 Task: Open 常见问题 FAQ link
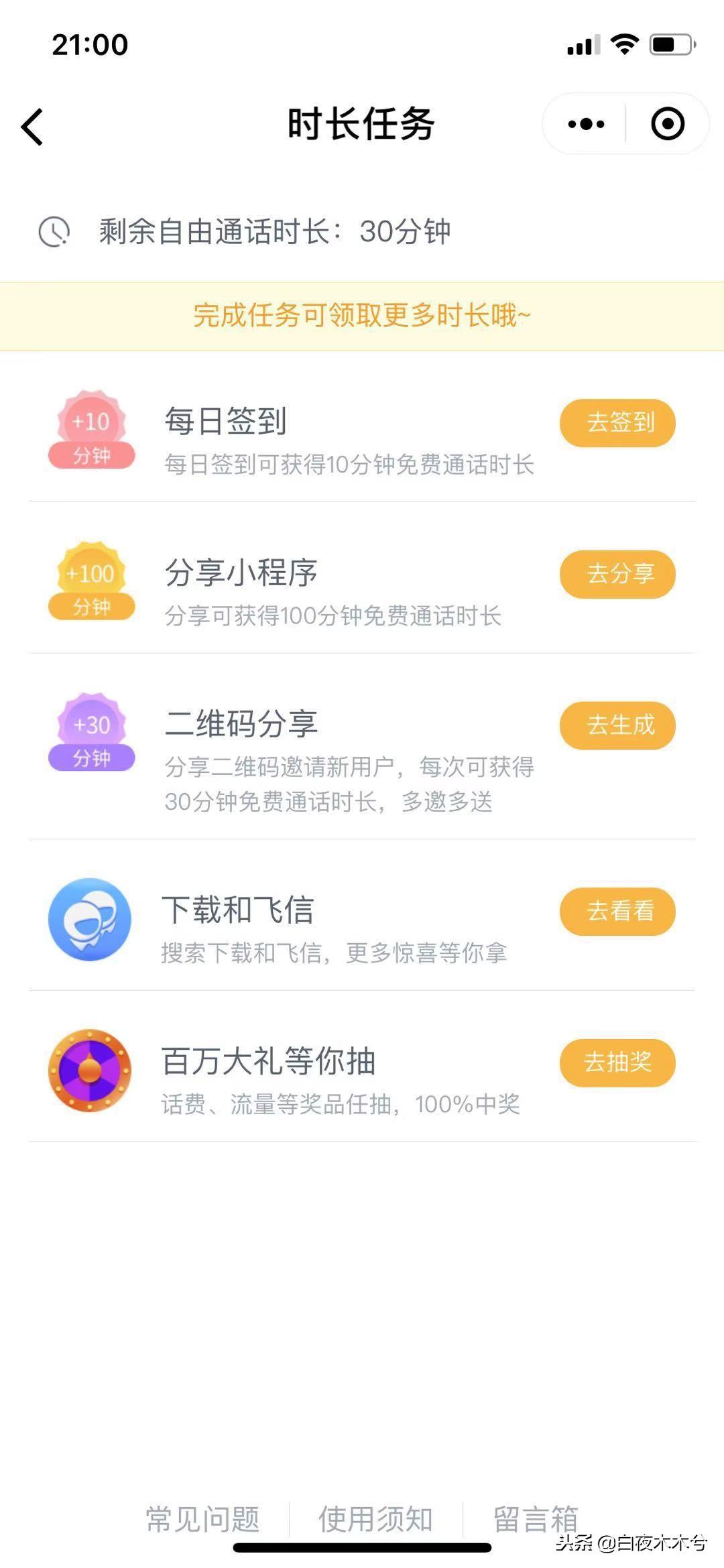pos(202,1520)
